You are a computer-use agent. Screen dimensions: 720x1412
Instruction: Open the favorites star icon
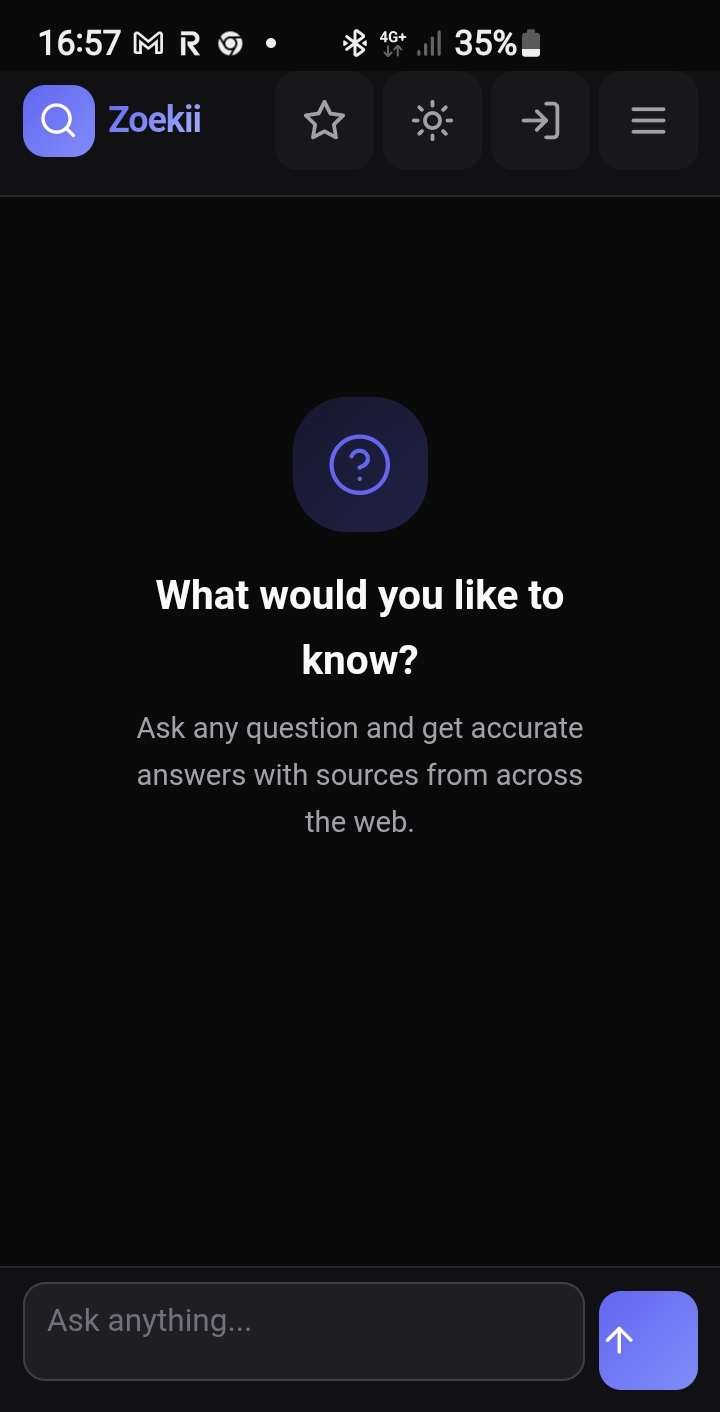tap(324, 121)
